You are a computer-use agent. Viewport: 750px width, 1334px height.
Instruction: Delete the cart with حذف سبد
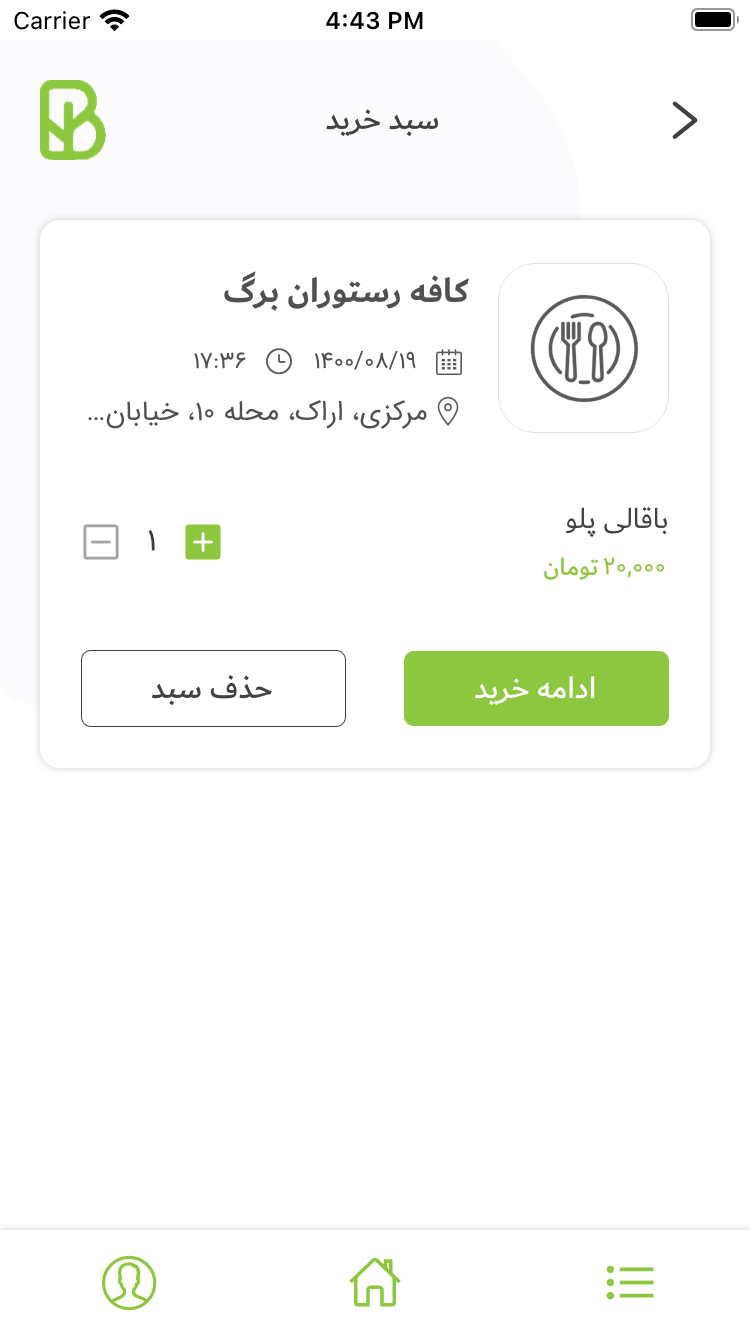(213, 689)
